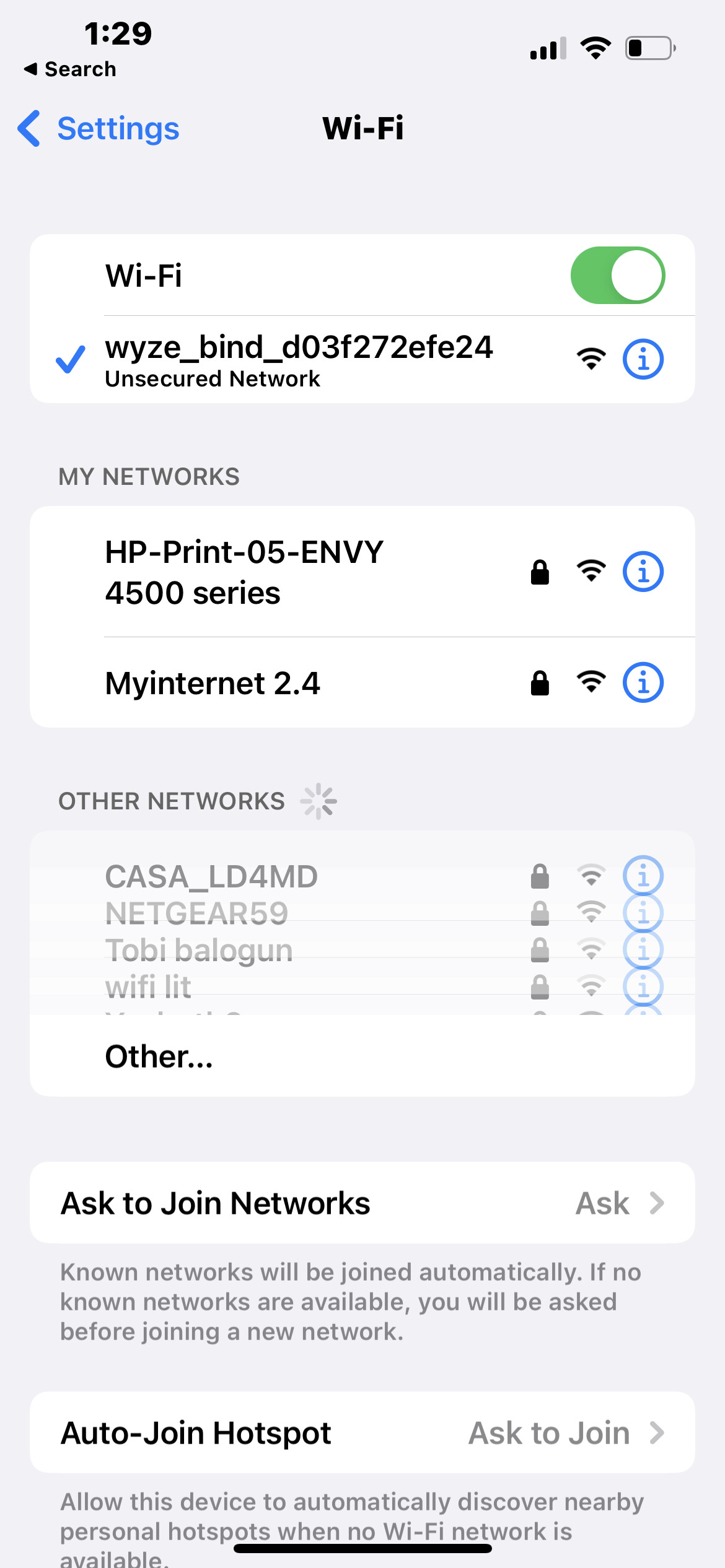725x1568 pixels.
Task: Open Auto-Join Hotspot options
Action: tap(362, 1432)
